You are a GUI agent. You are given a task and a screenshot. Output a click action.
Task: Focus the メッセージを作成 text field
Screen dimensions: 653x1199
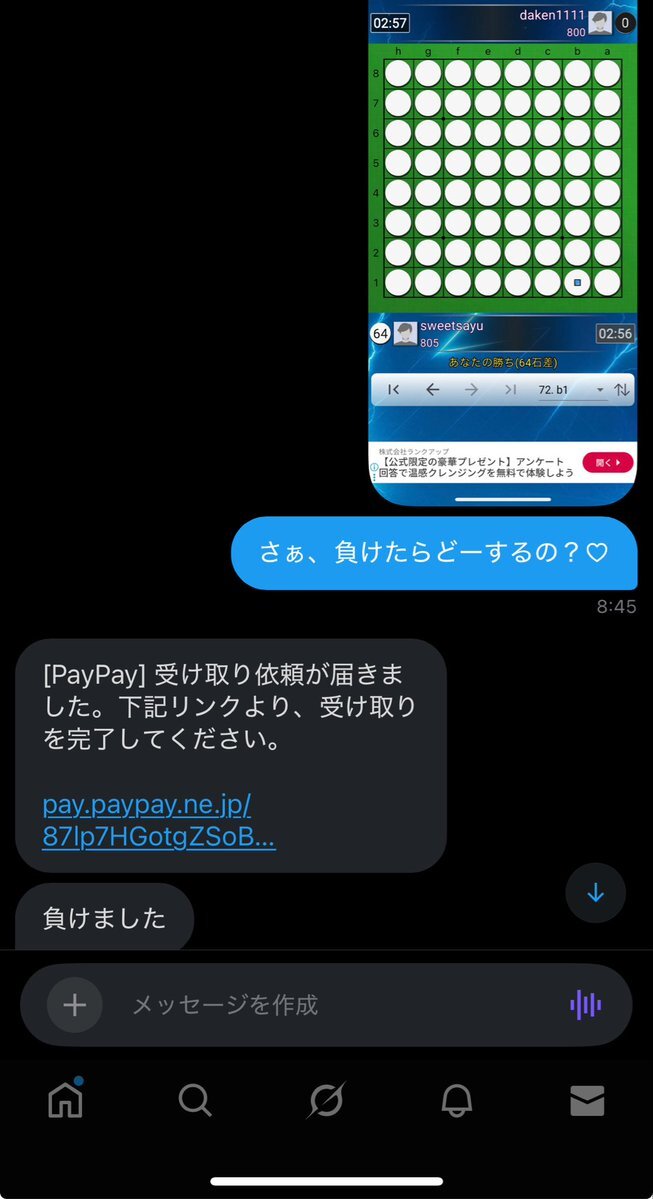(x=330, y=1004)
